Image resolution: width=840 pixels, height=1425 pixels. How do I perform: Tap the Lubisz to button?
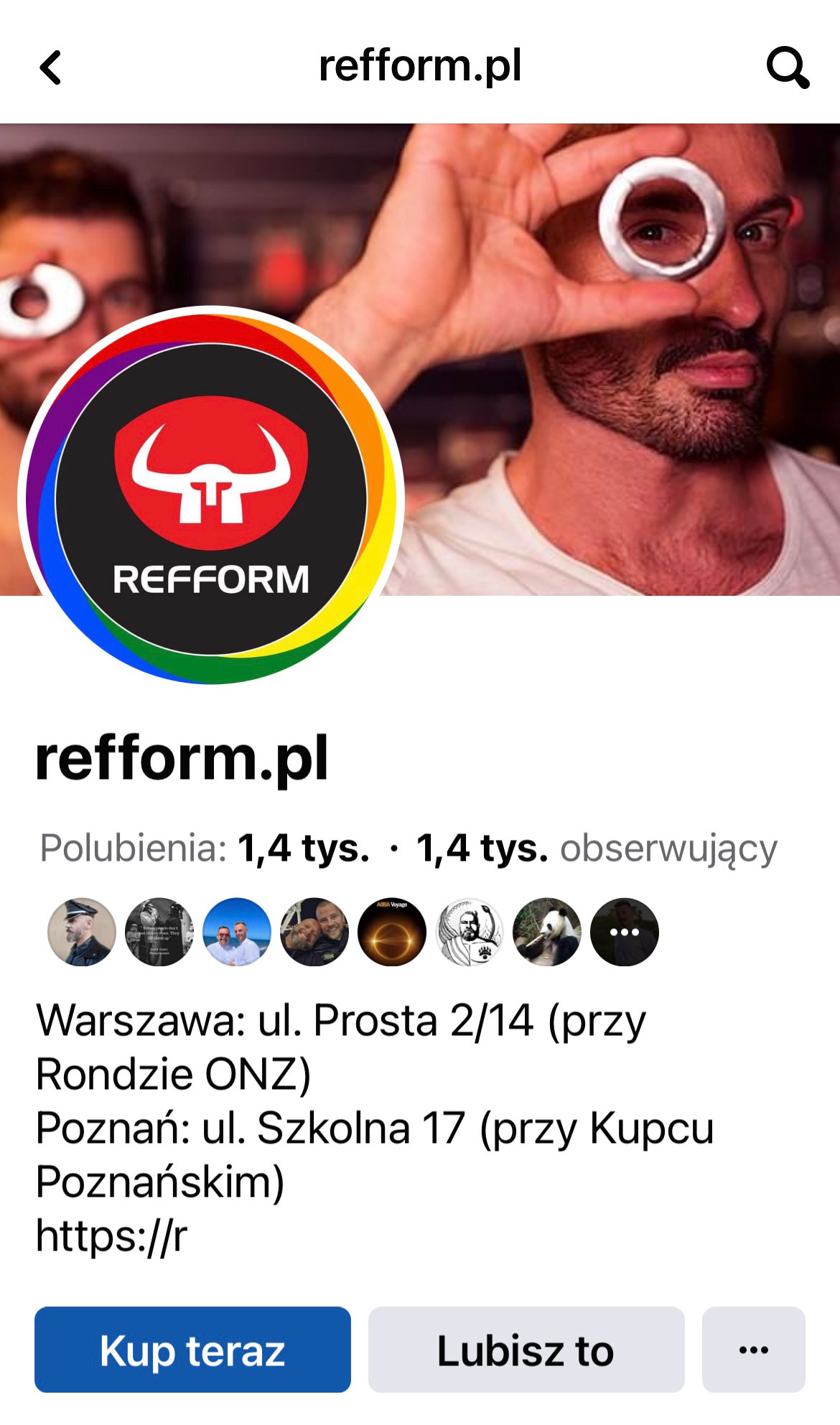[526, 1350]
